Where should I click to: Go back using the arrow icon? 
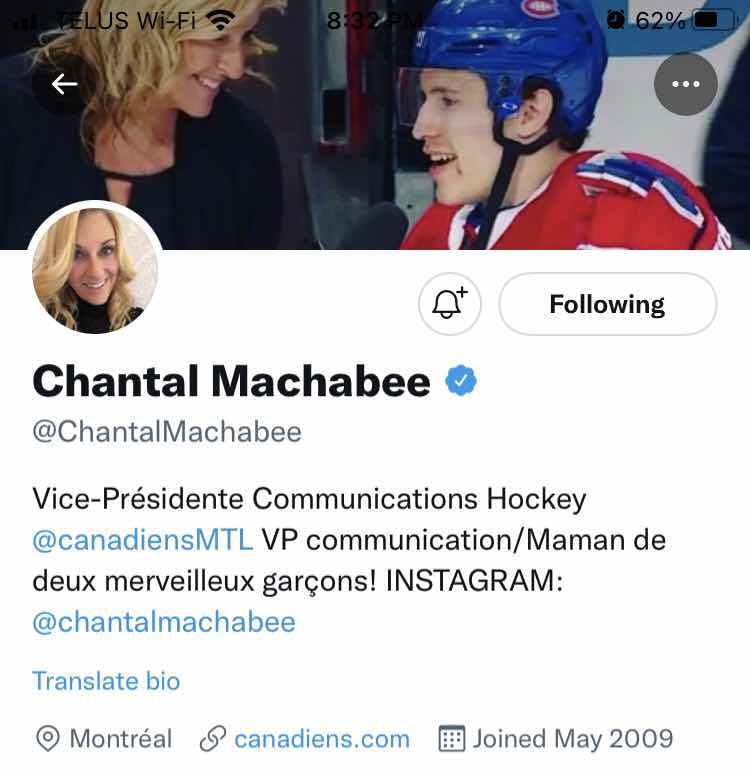point(65,84)
